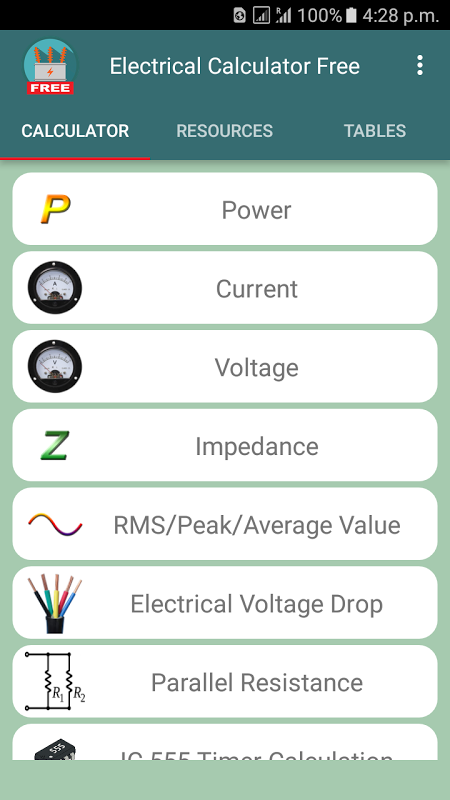Open the Voltage calculator

[225, 366]
